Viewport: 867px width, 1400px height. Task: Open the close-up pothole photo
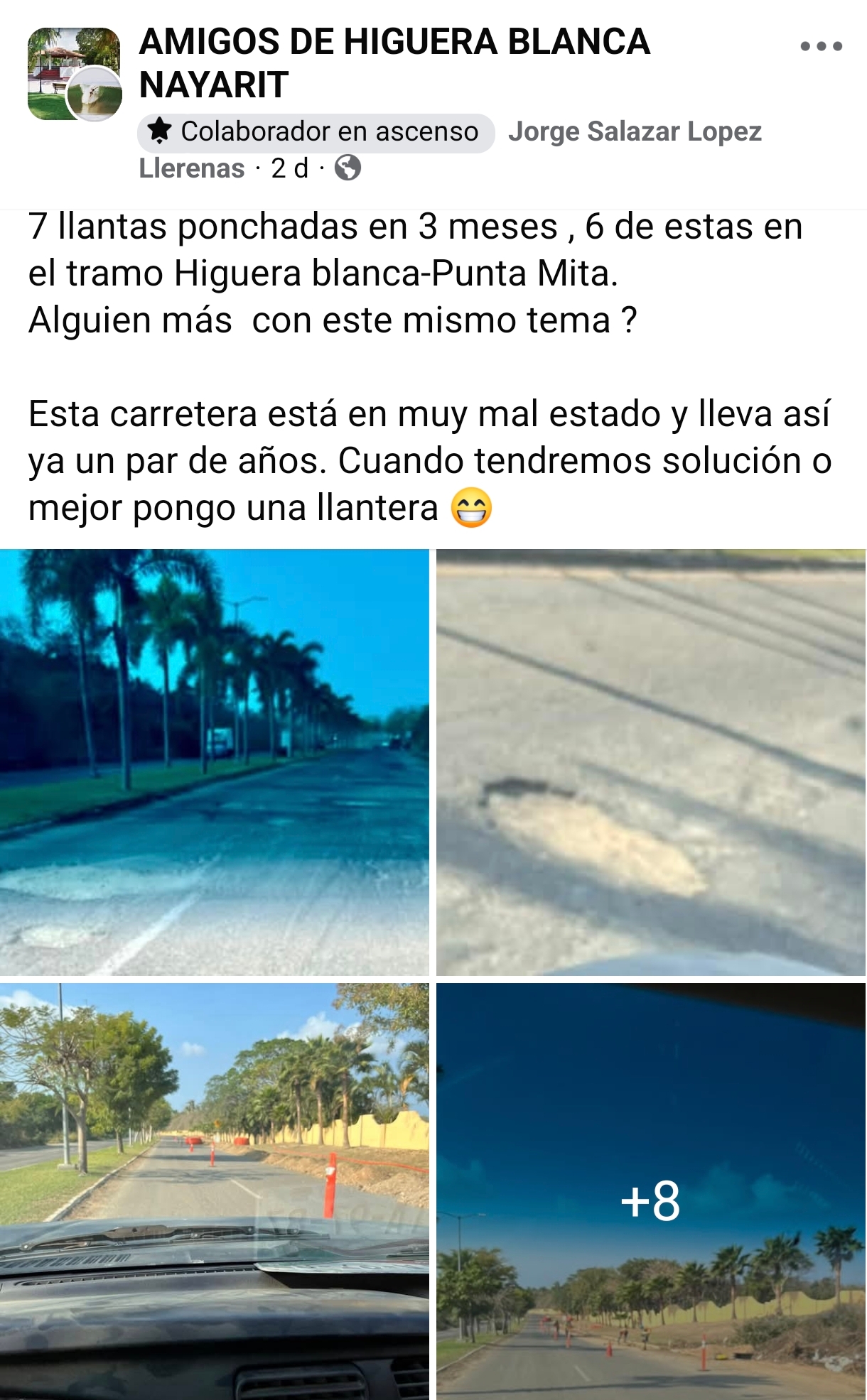click(x=650, y=761)
